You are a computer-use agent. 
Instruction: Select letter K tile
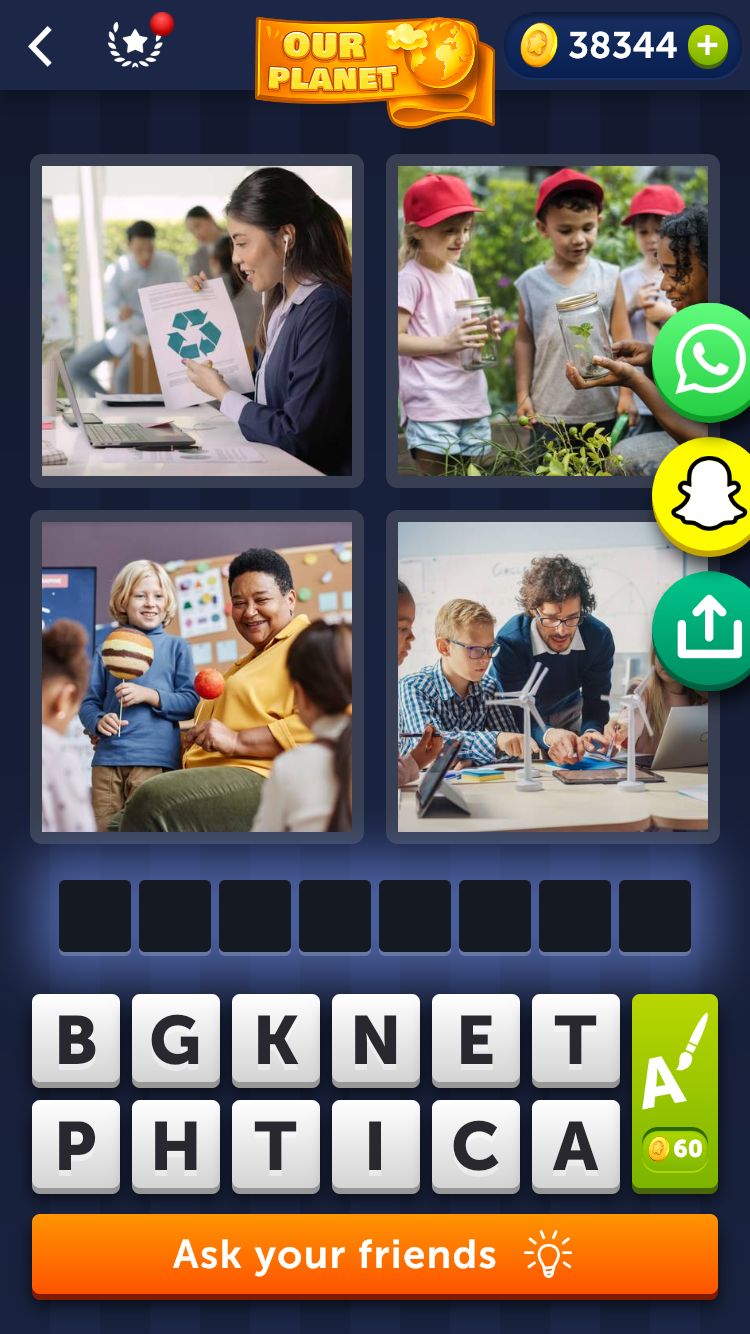[x=276, y=1040]
